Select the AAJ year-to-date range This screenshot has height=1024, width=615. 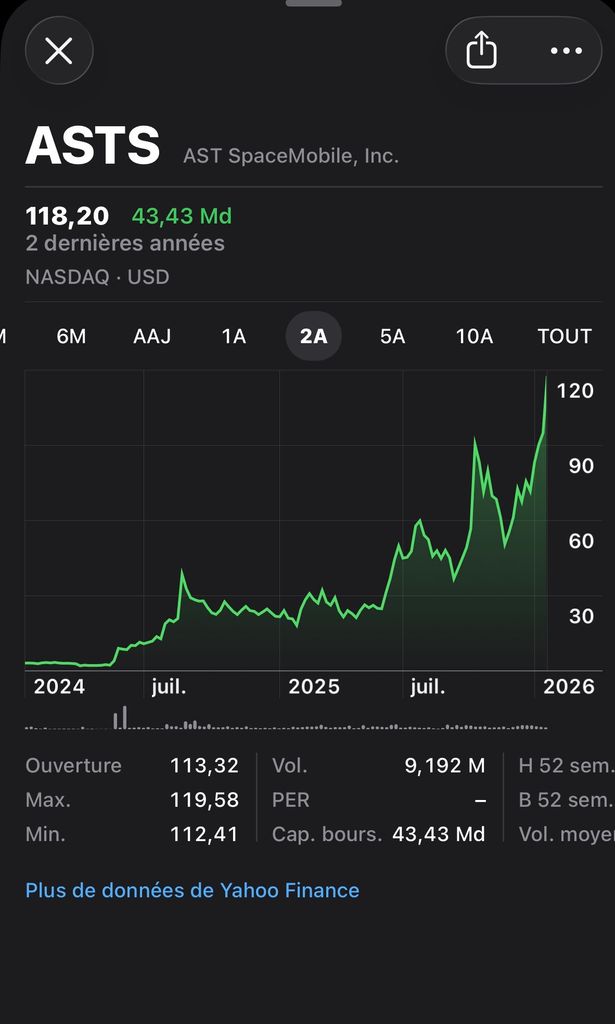coord(152,336)
